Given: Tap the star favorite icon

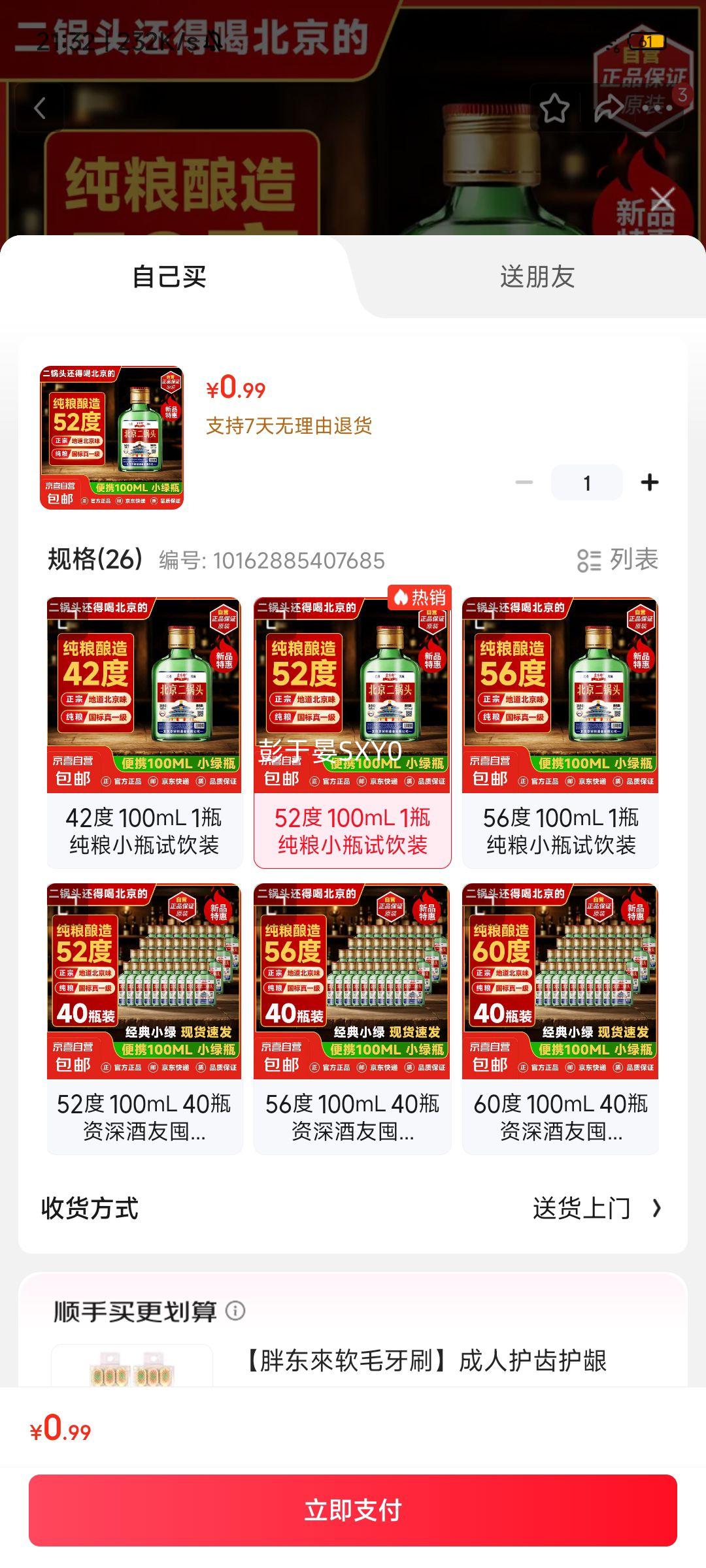Looking at the screenshot, I should pos(553,108).
